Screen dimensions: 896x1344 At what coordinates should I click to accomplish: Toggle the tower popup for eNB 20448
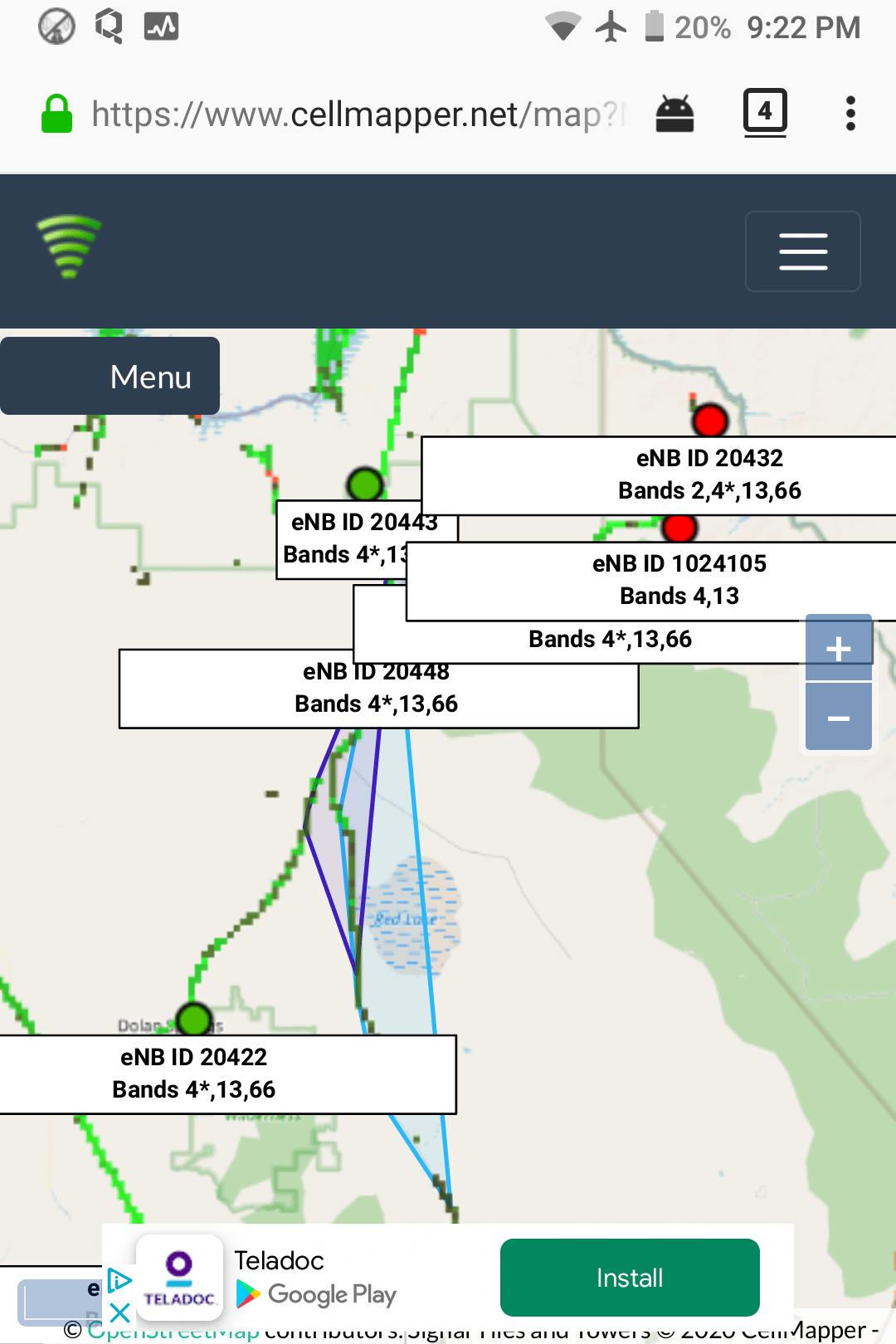(x=378, y=688)
